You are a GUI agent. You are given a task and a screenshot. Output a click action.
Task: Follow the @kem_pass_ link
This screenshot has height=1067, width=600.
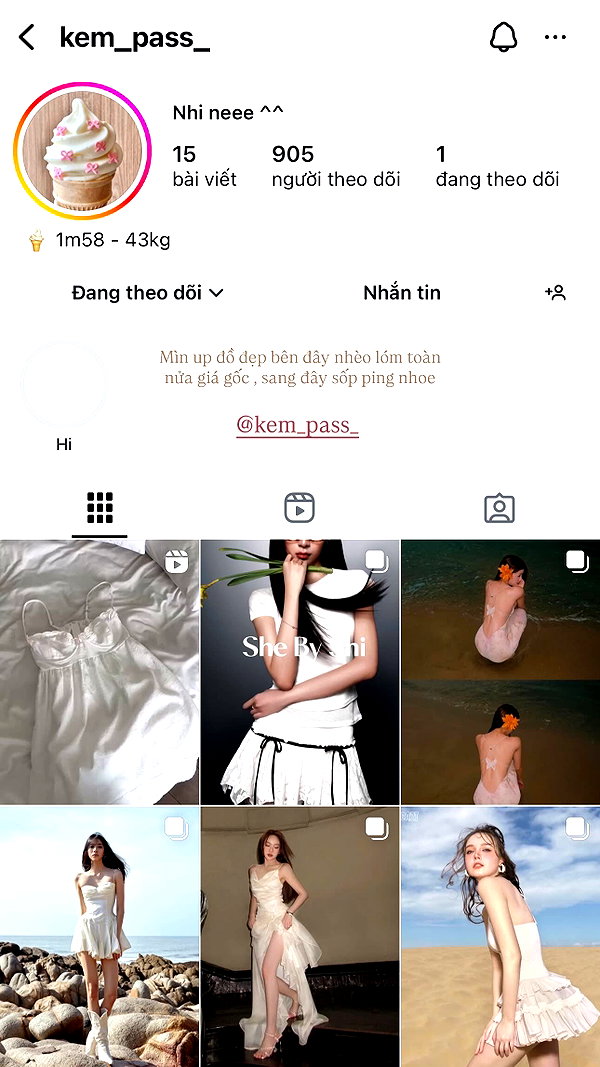(x=297, y=425)
